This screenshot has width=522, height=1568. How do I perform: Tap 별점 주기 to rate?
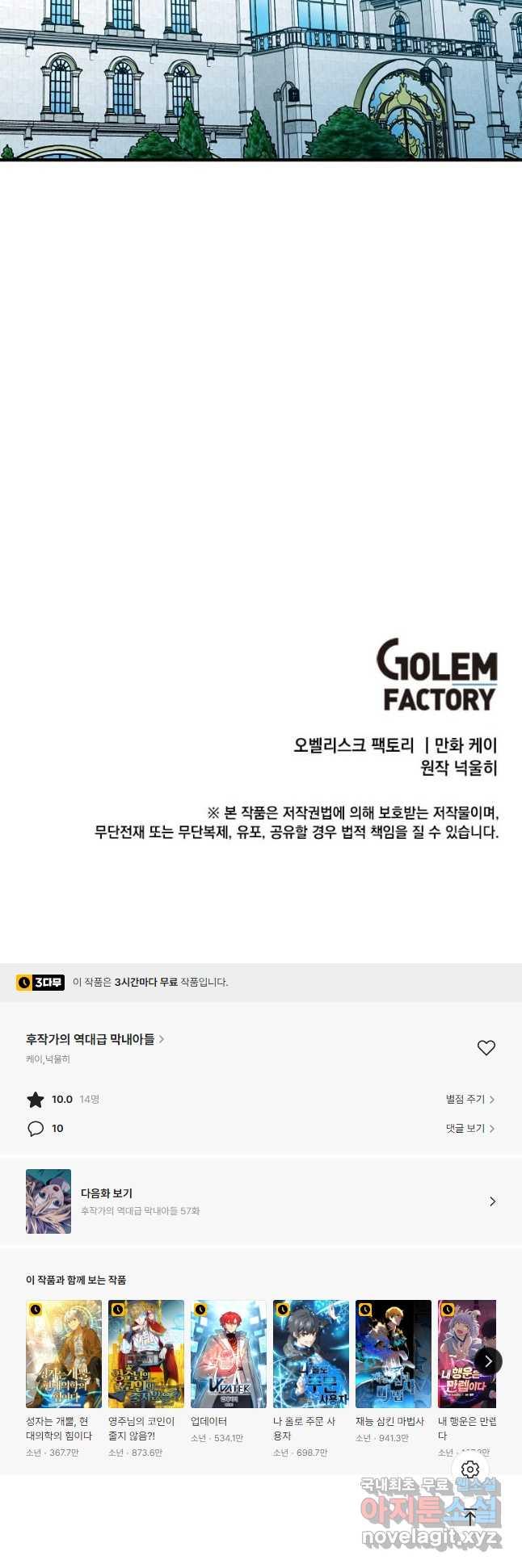point(469,1099)
